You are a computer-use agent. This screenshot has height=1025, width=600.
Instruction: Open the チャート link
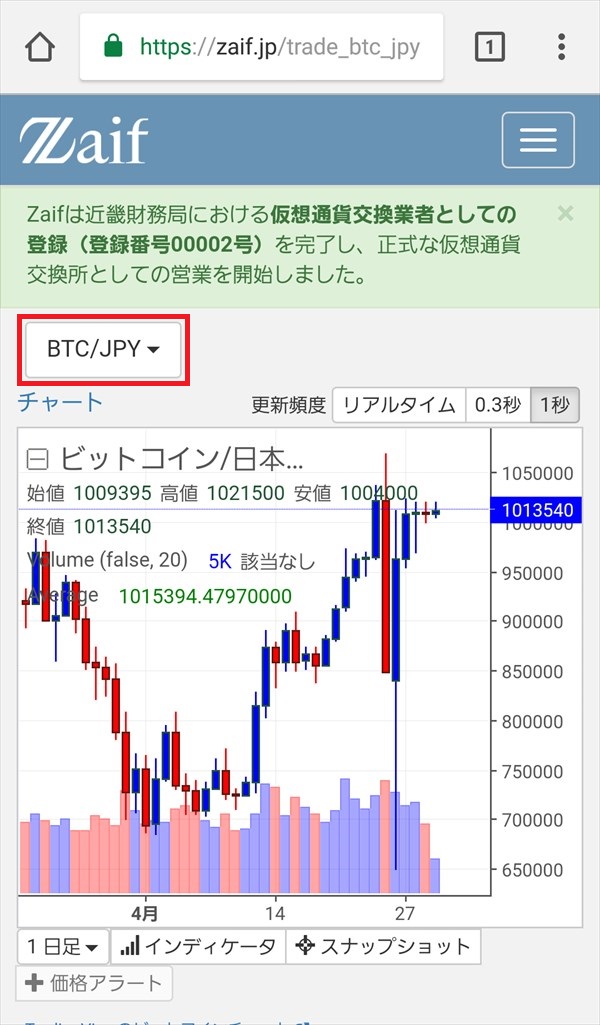(60, 401)
